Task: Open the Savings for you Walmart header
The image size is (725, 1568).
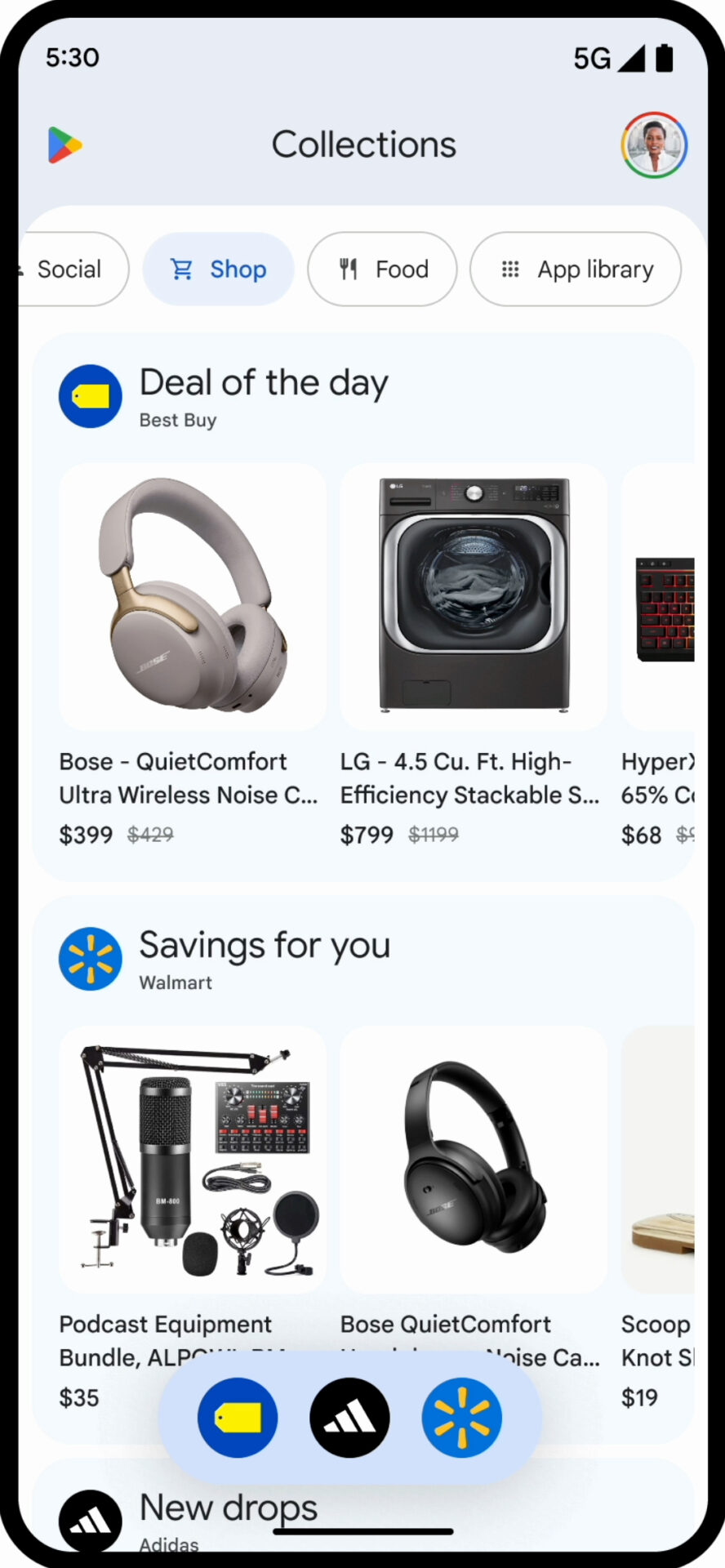Action: coord(225,959)
